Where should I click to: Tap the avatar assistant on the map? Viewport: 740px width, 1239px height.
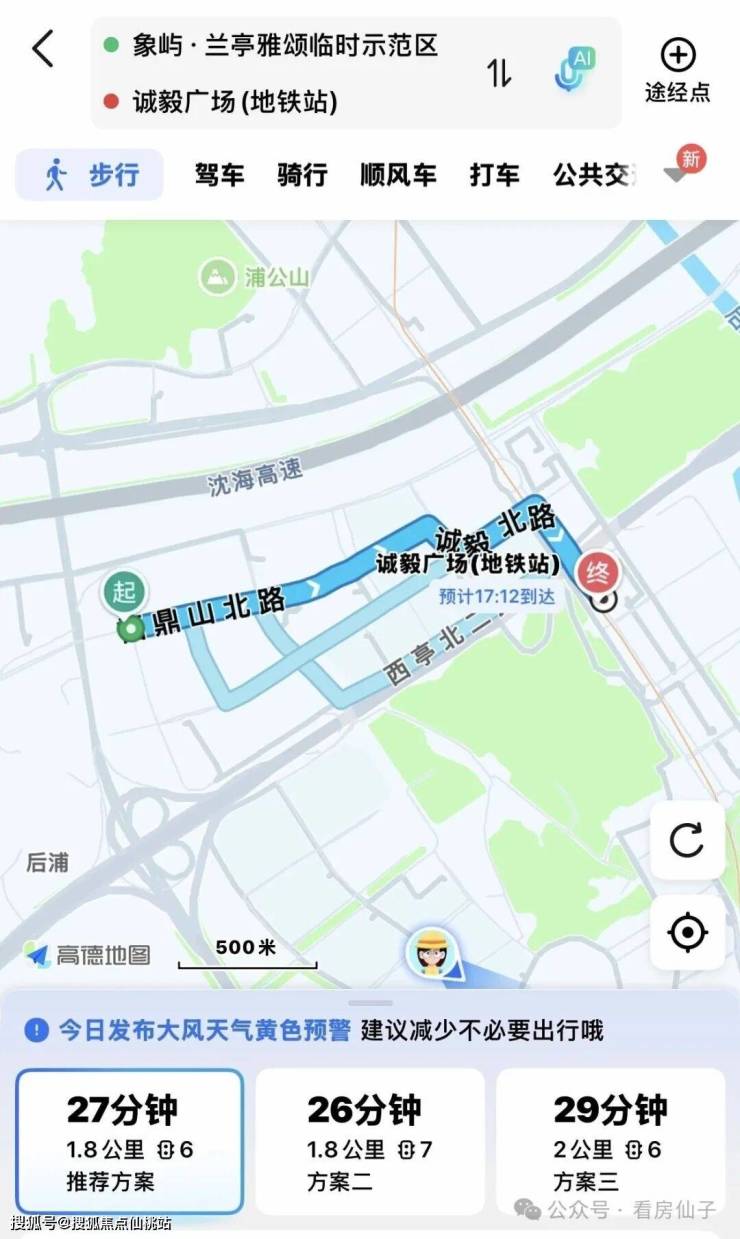[432, 955]
